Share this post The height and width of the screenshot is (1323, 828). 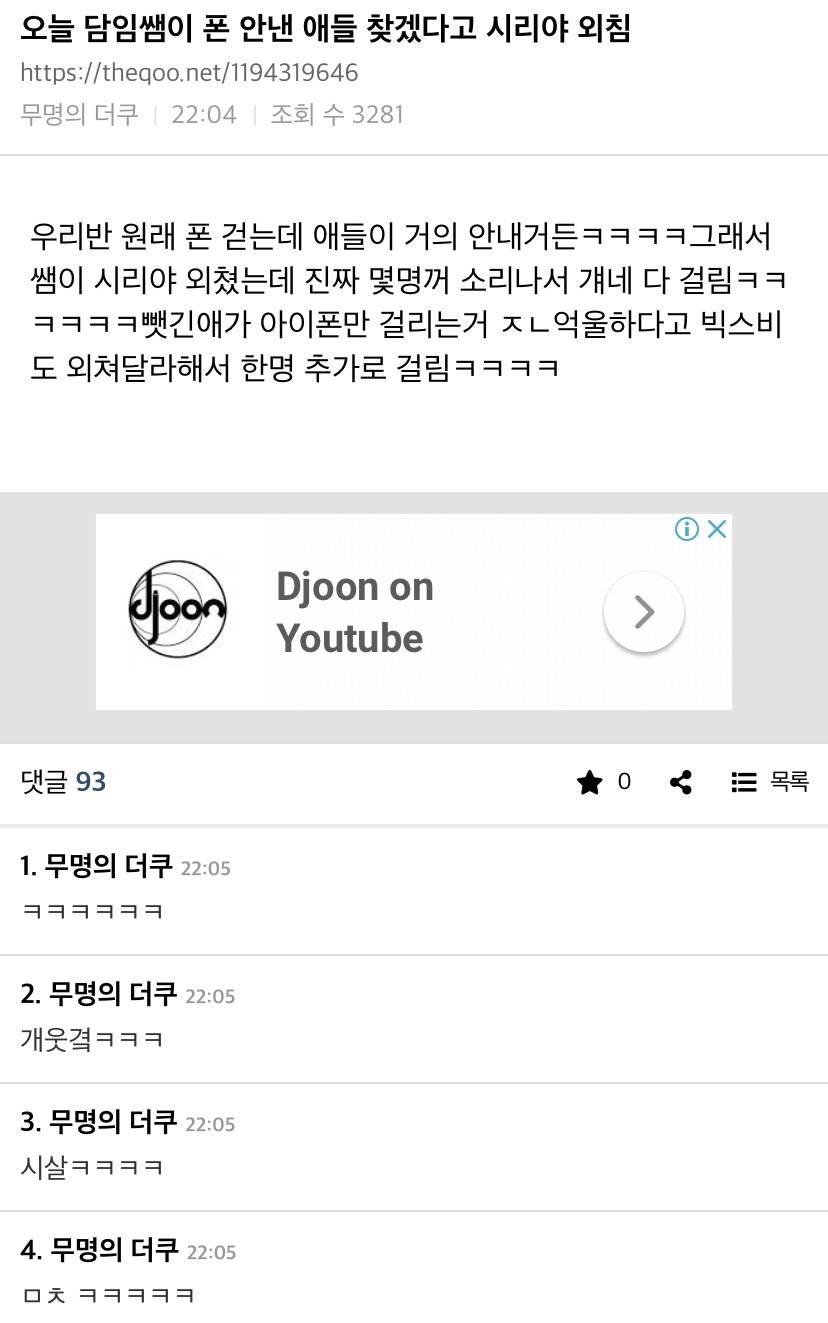[681, 782]
